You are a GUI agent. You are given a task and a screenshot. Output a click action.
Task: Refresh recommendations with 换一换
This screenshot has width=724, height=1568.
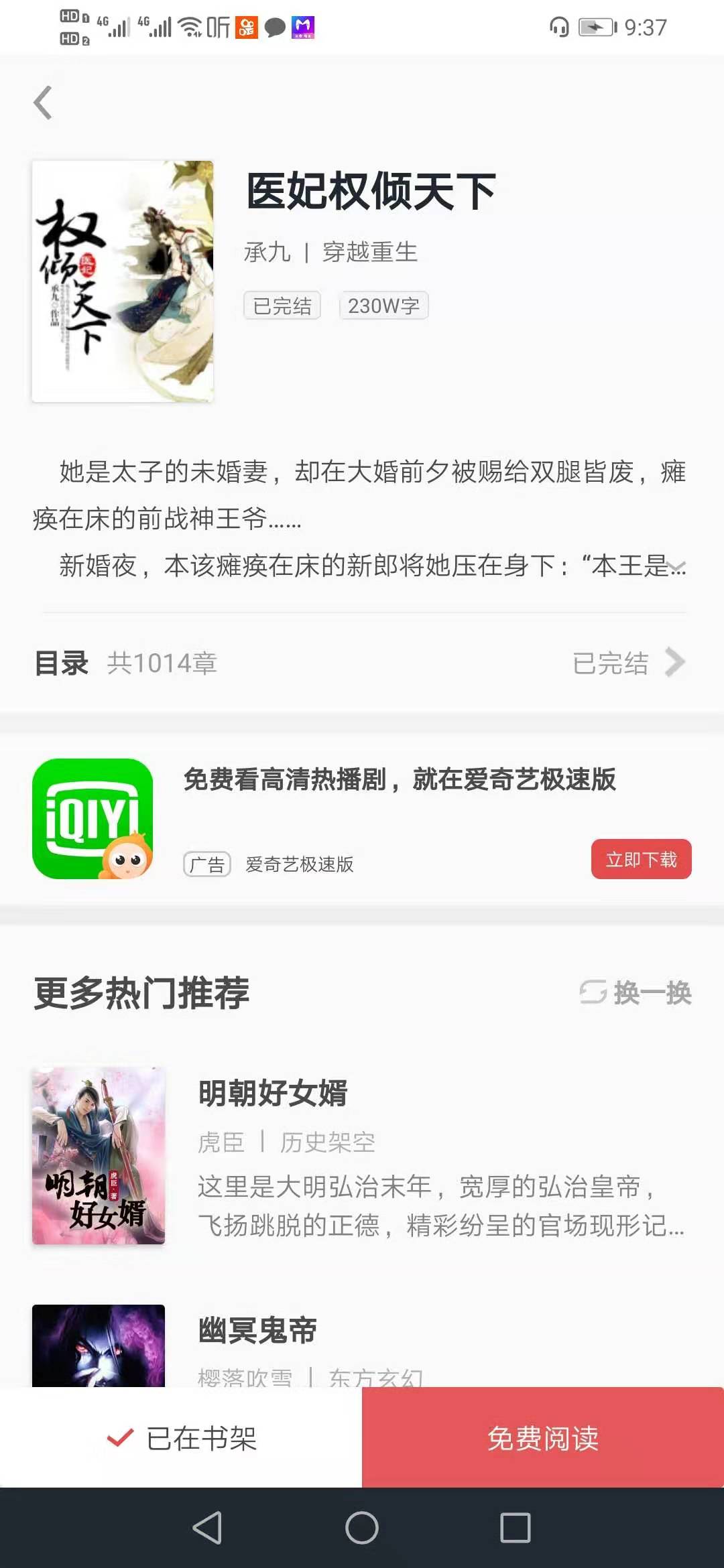click(x=636, y=992)
